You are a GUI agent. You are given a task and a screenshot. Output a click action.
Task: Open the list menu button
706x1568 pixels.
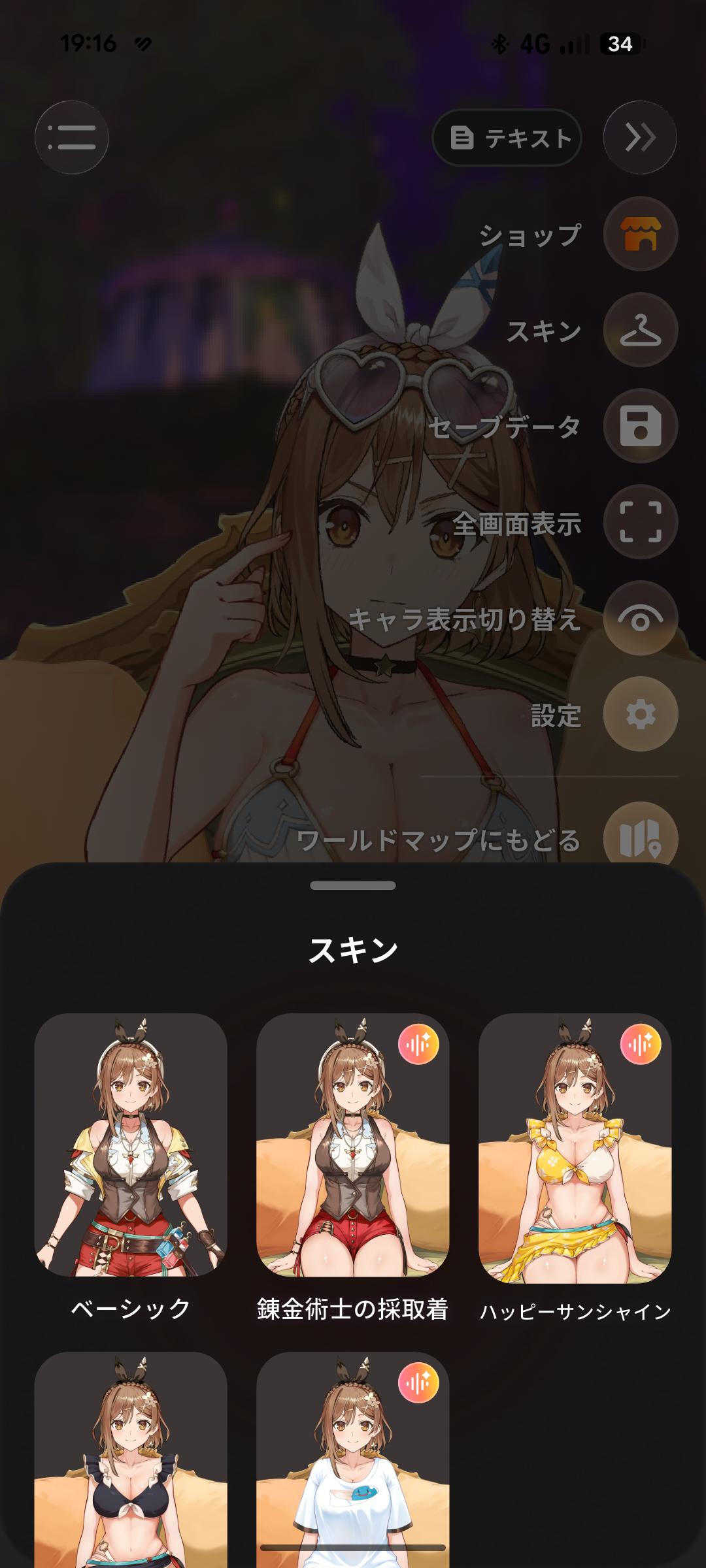pos(72,137)
